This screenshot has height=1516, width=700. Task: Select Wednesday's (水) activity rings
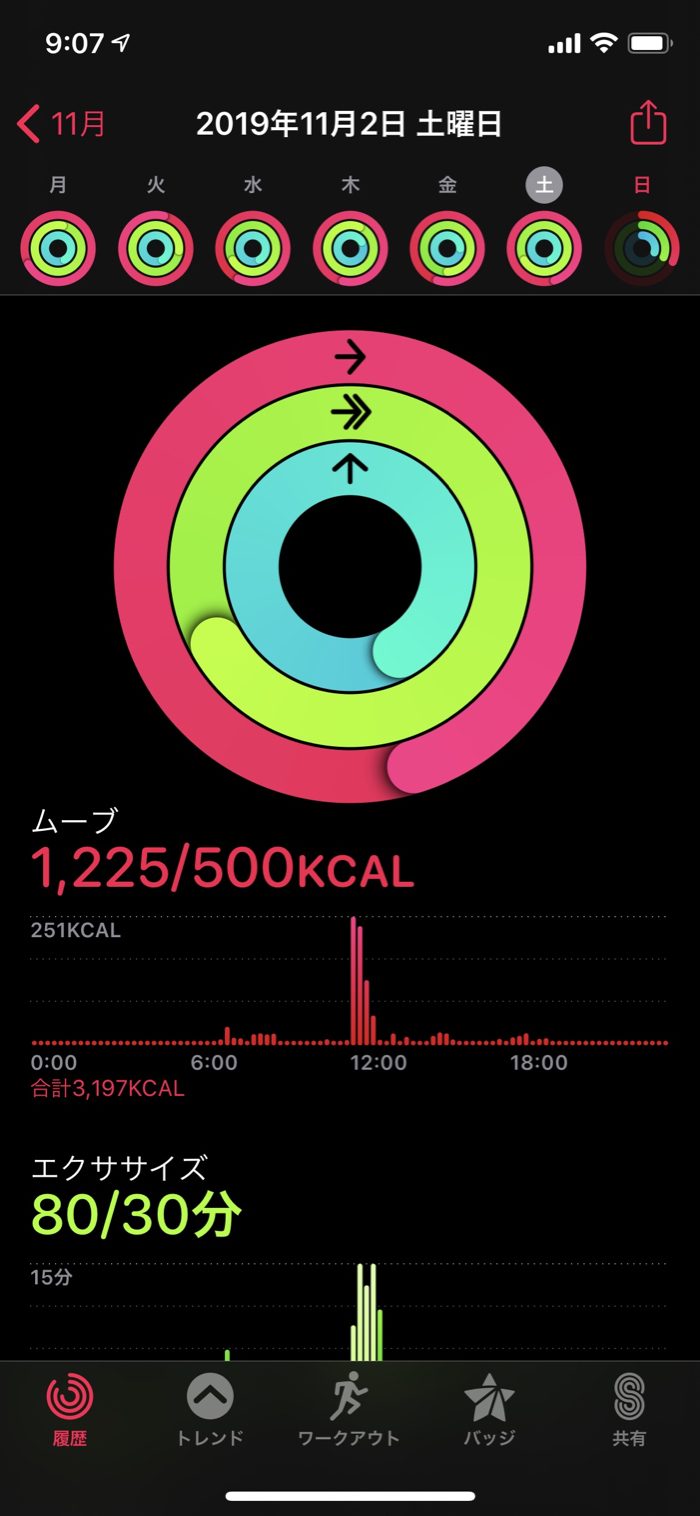click(253, 249)
